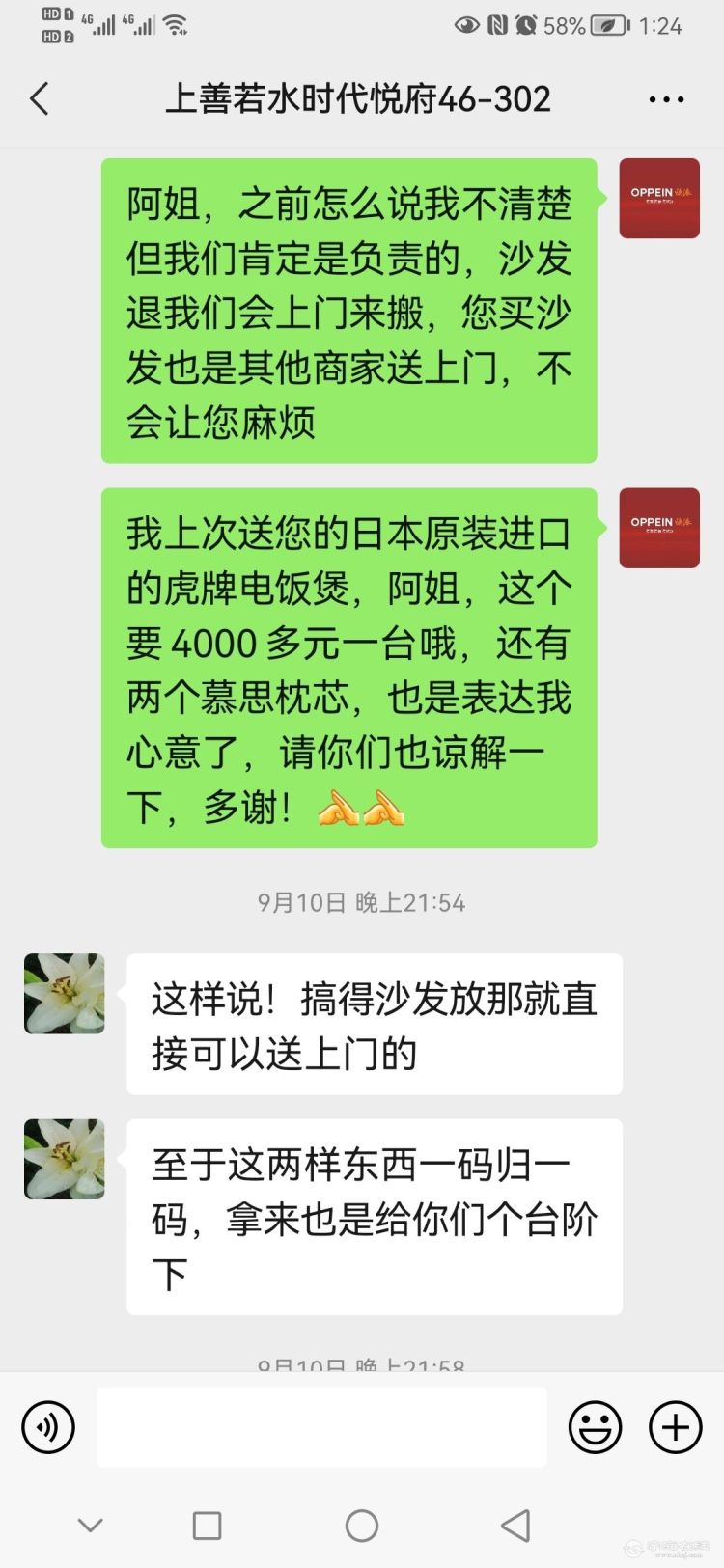Open the OPPEIN avatar beside the sofa message
This screenshot has height=1568, width=724.
coord(659,198)
